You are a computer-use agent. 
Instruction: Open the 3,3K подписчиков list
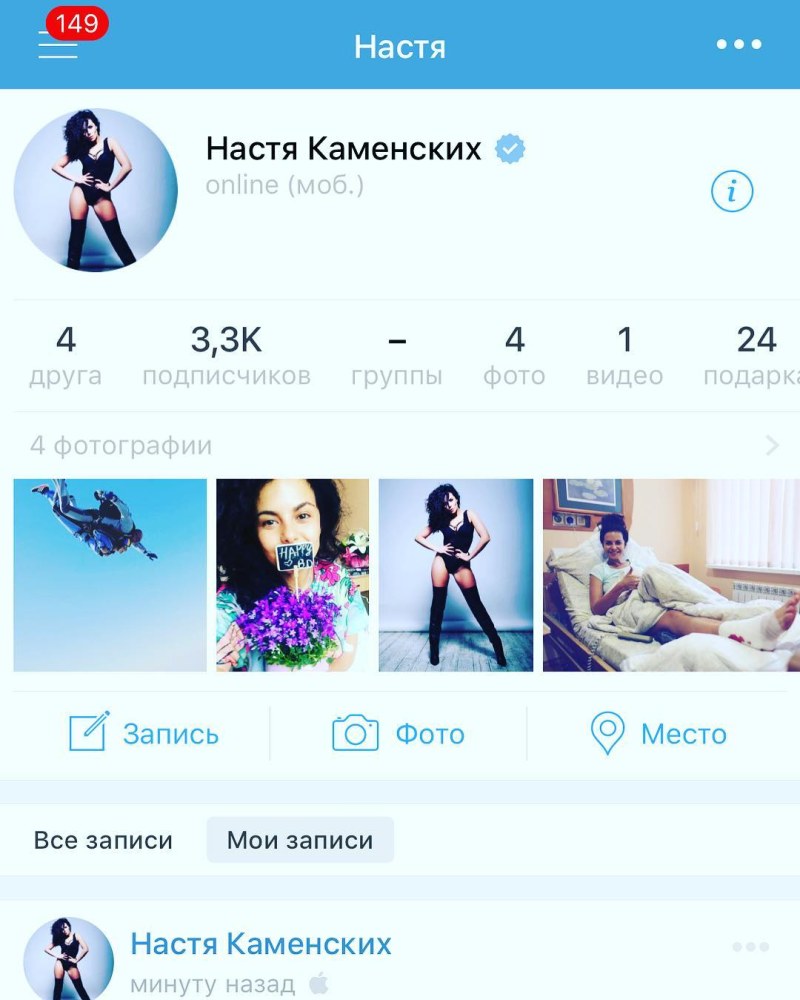[226, 356]
